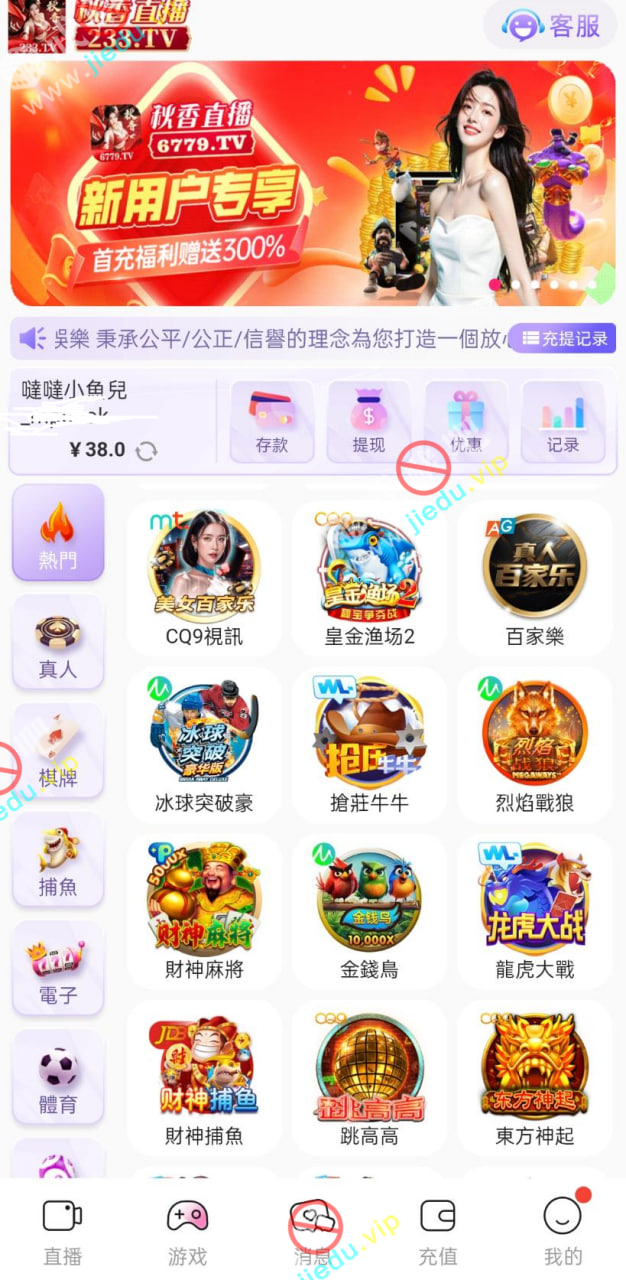Refresh the ¥38.0 balance
626x1280 pixels.
click(146, 451)
